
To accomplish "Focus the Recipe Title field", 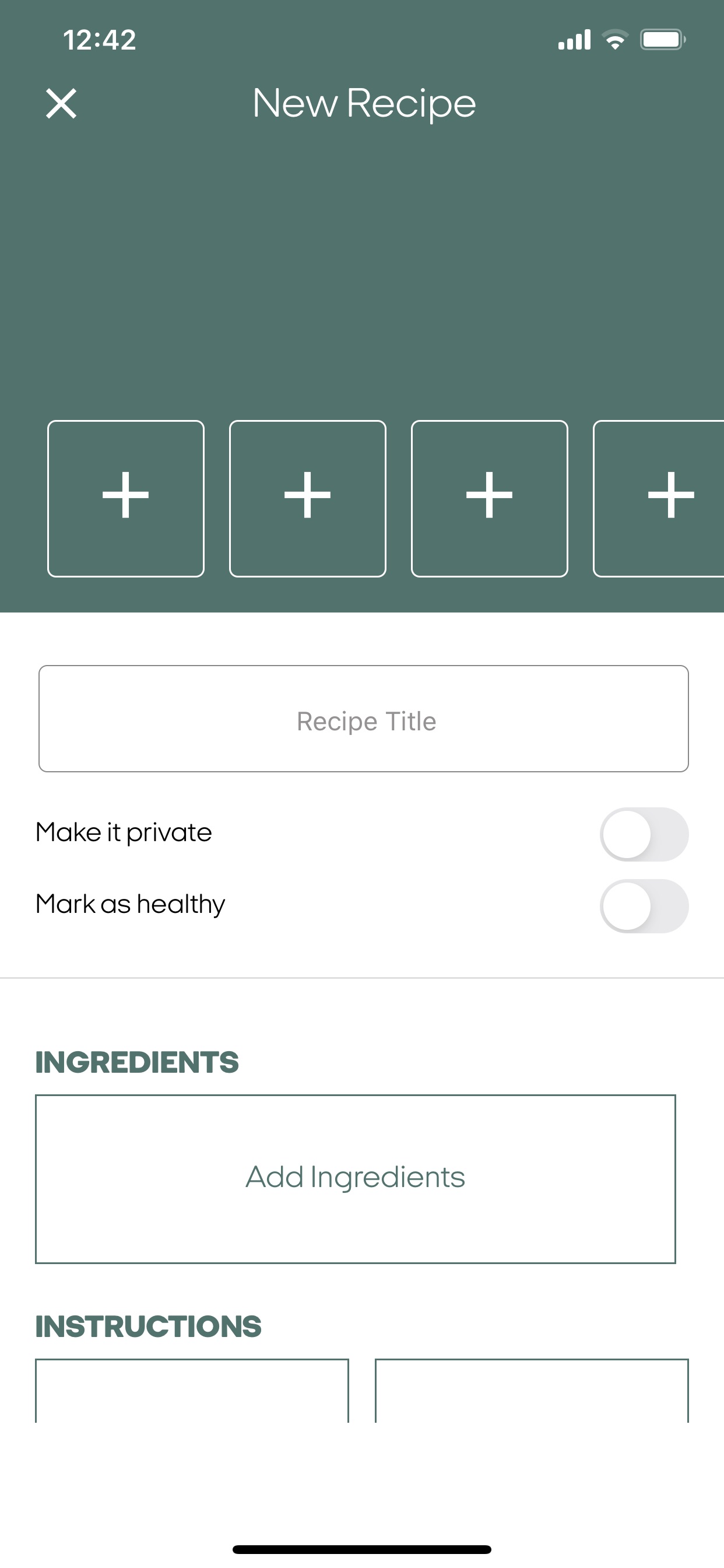I will 364,719.
